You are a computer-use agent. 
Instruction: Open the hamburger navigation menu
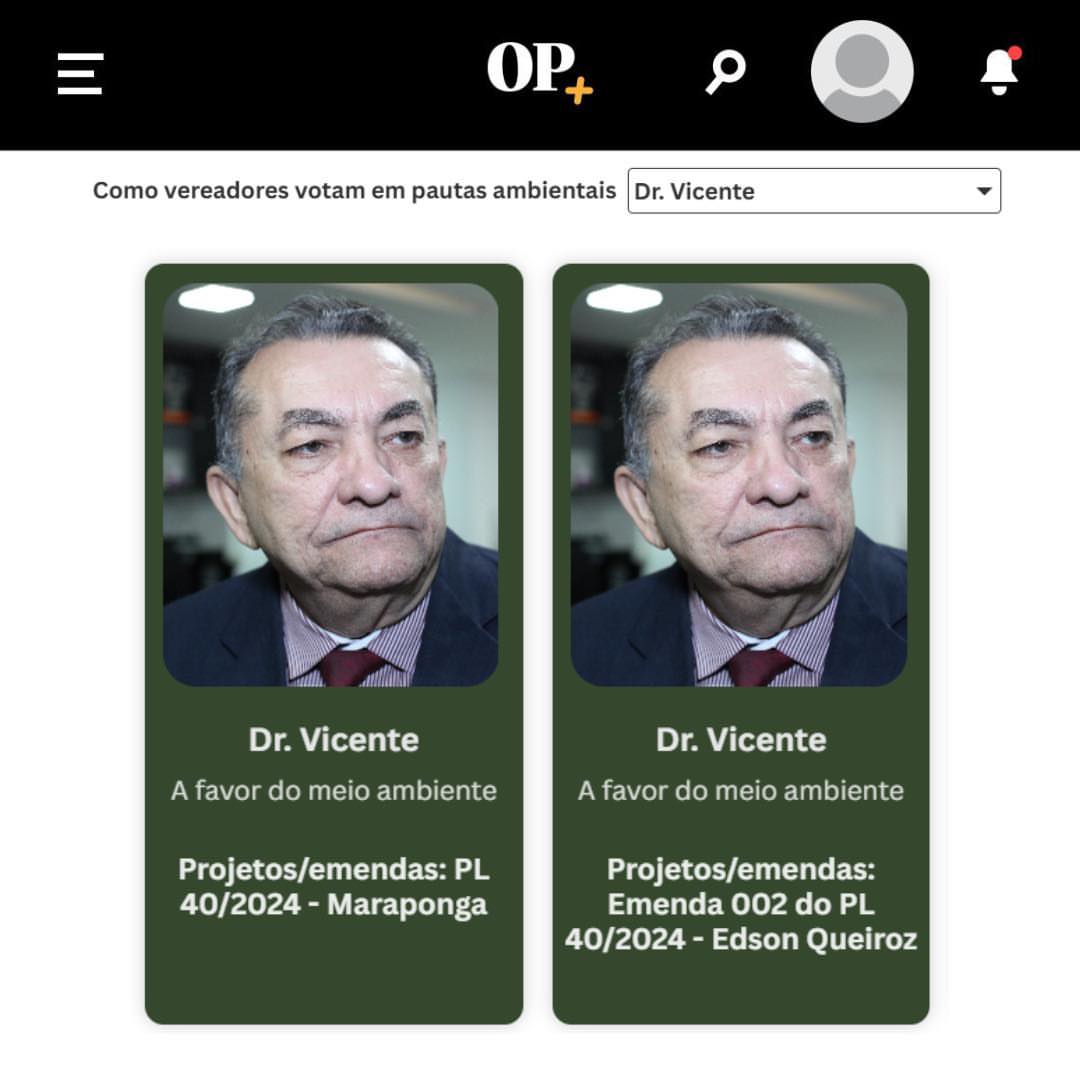coord(80,74)
